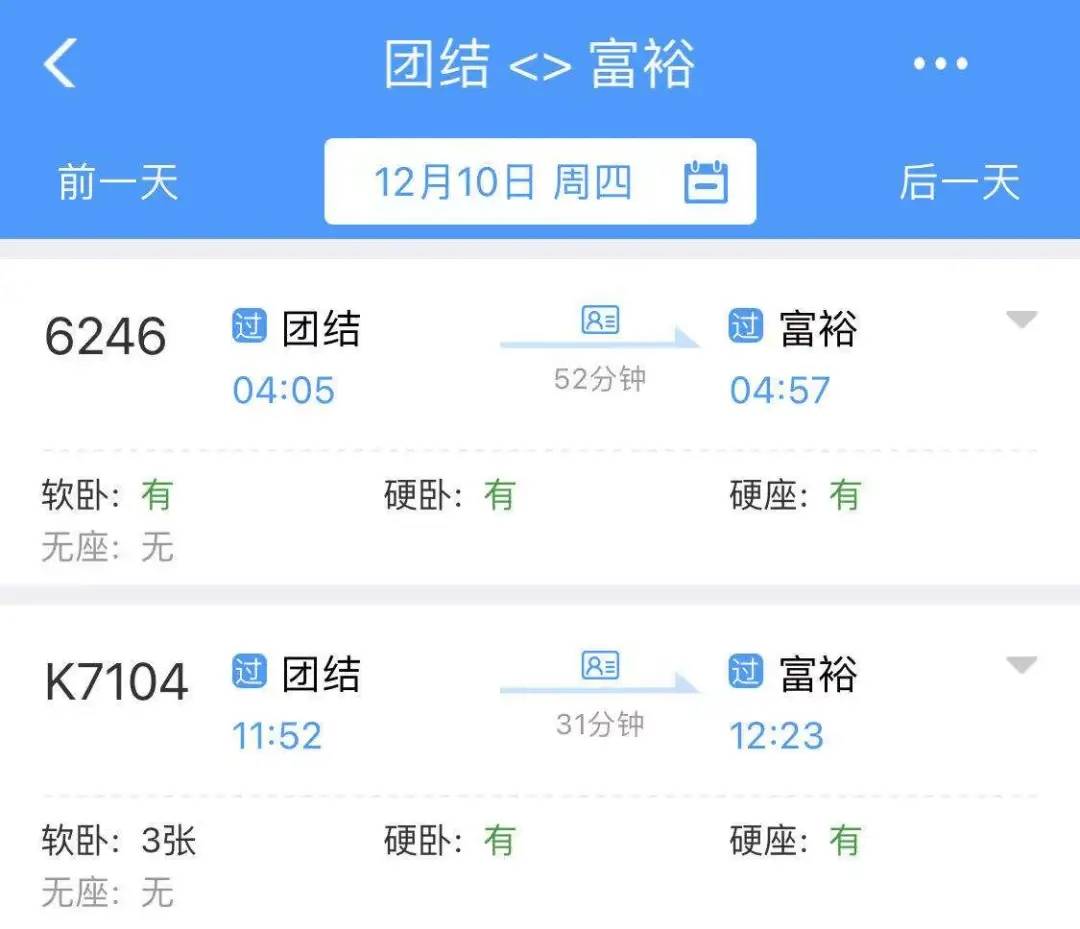Expand the dropdown arrow for train K7104
Viewport: 1080px width, 929px height.
[x=1021, y=665]
